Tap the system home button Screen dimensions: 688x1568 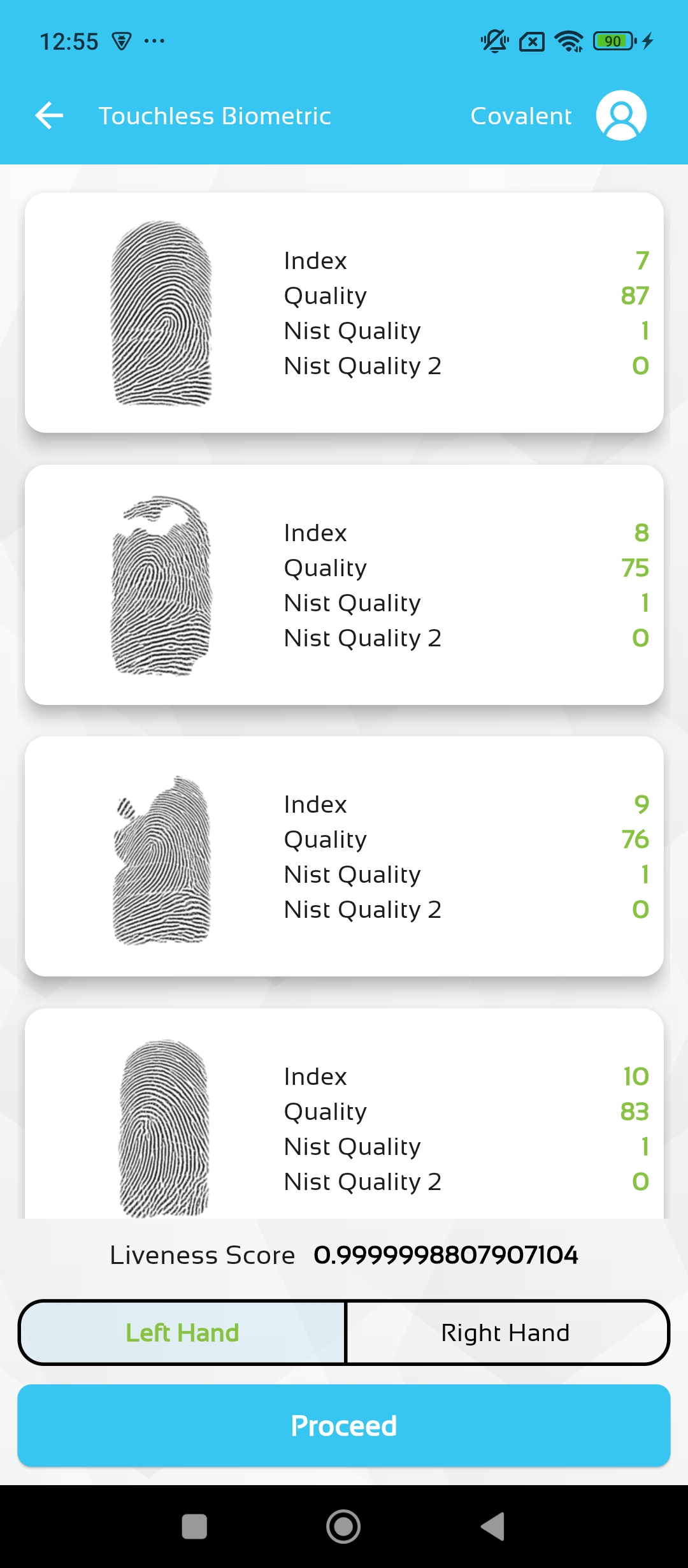coord(343,1527)
